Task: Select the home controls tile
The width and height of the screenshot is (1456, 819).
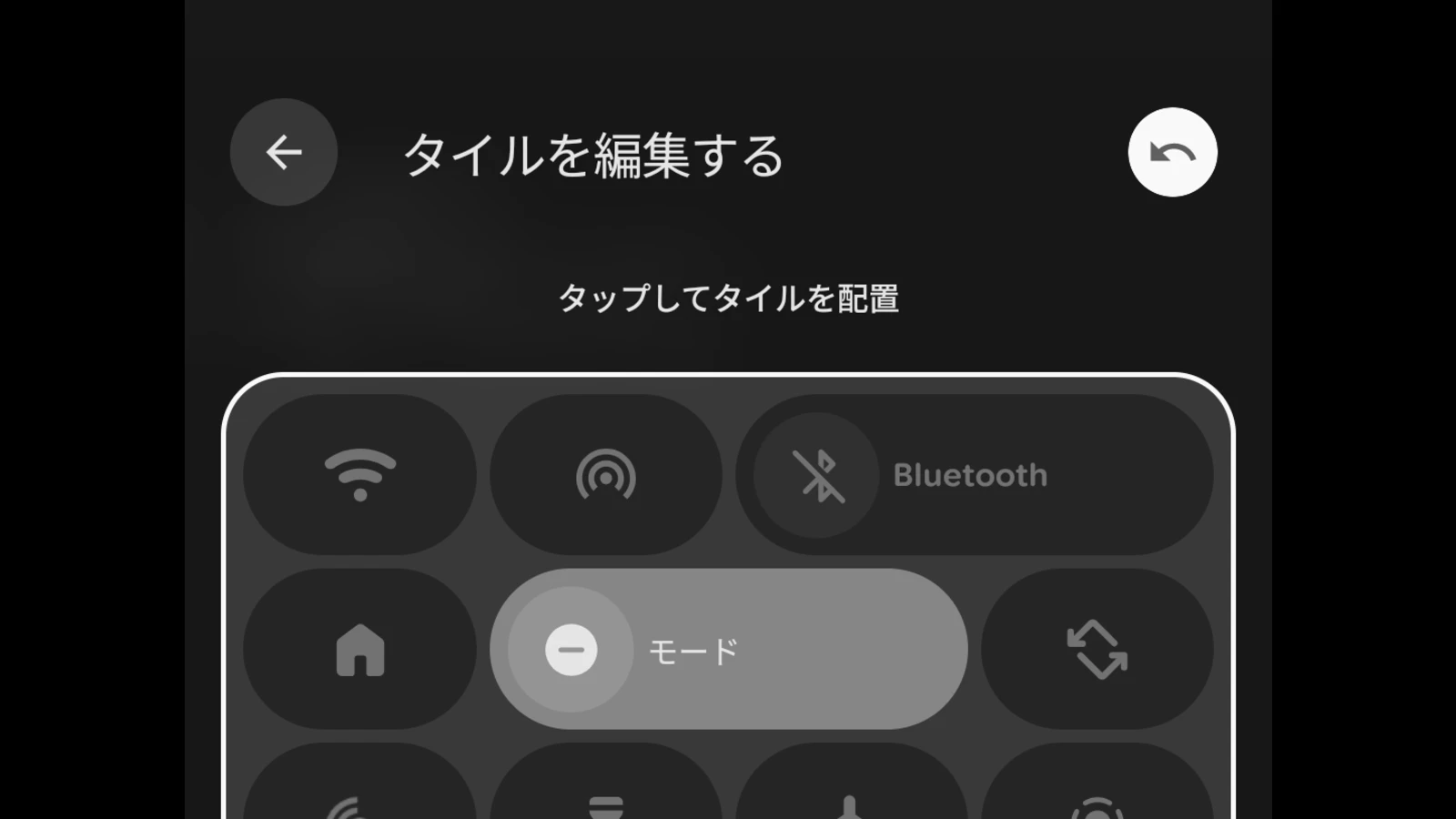Action: tap(360, 649)
